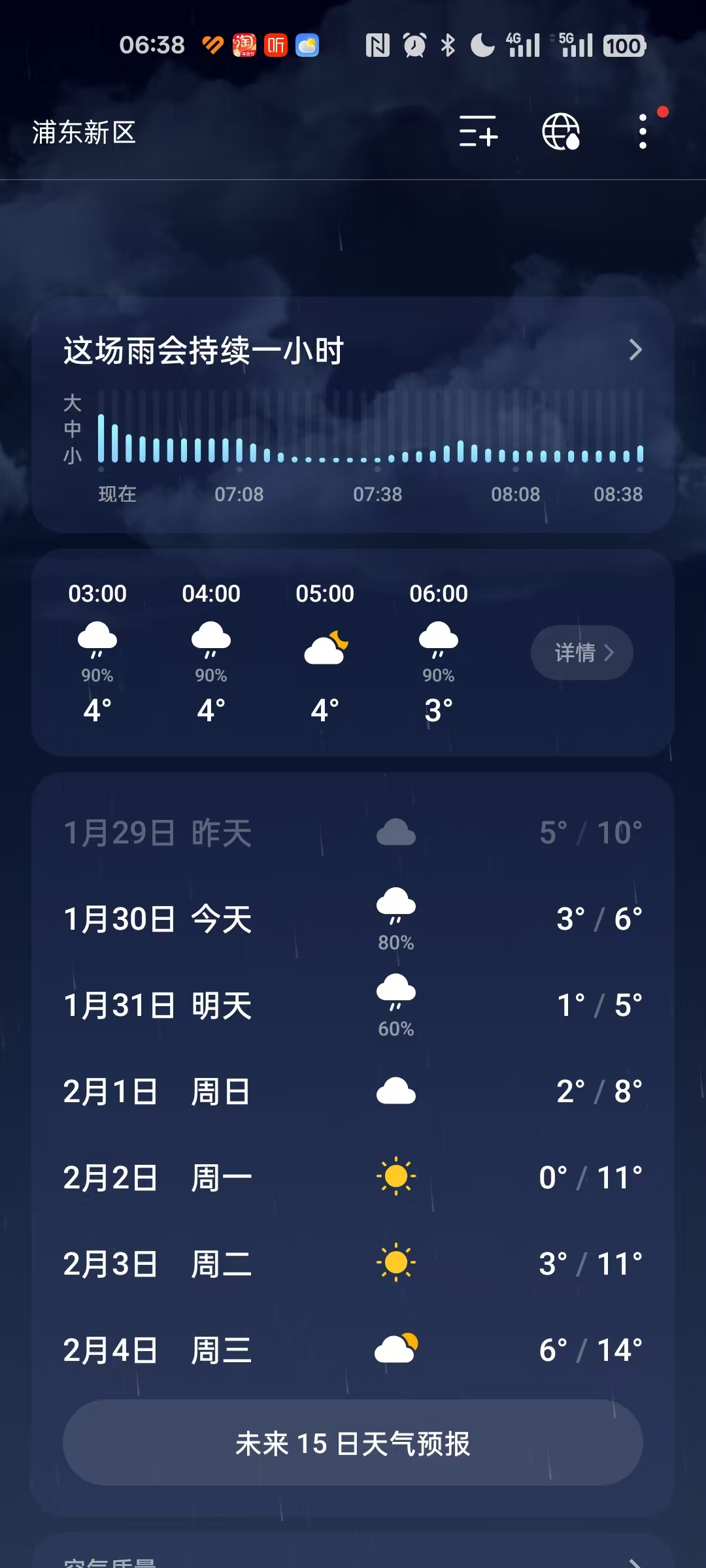Tap the weather app icon in status bar
This screenshot has width=706, height=1568.
coord(305,44)
